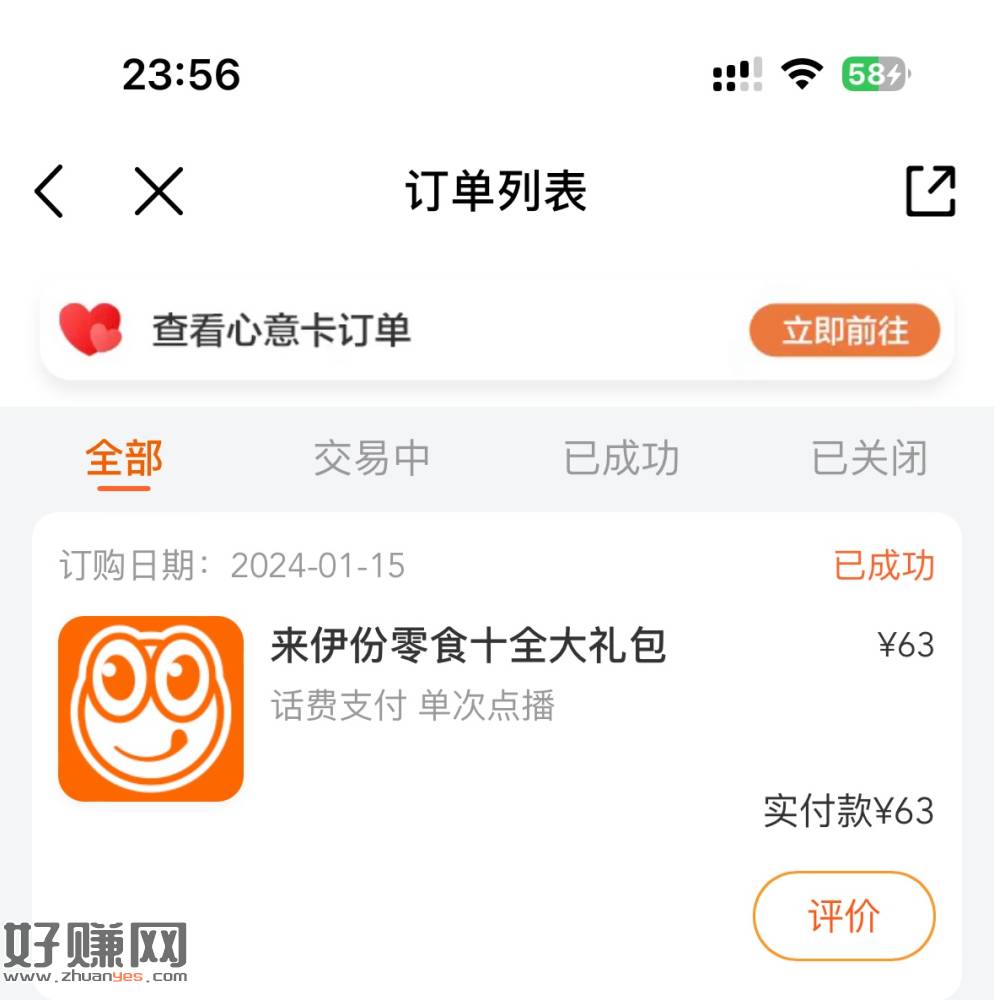
Task: Tap 评价 to review the order
Action: (843, 916)
